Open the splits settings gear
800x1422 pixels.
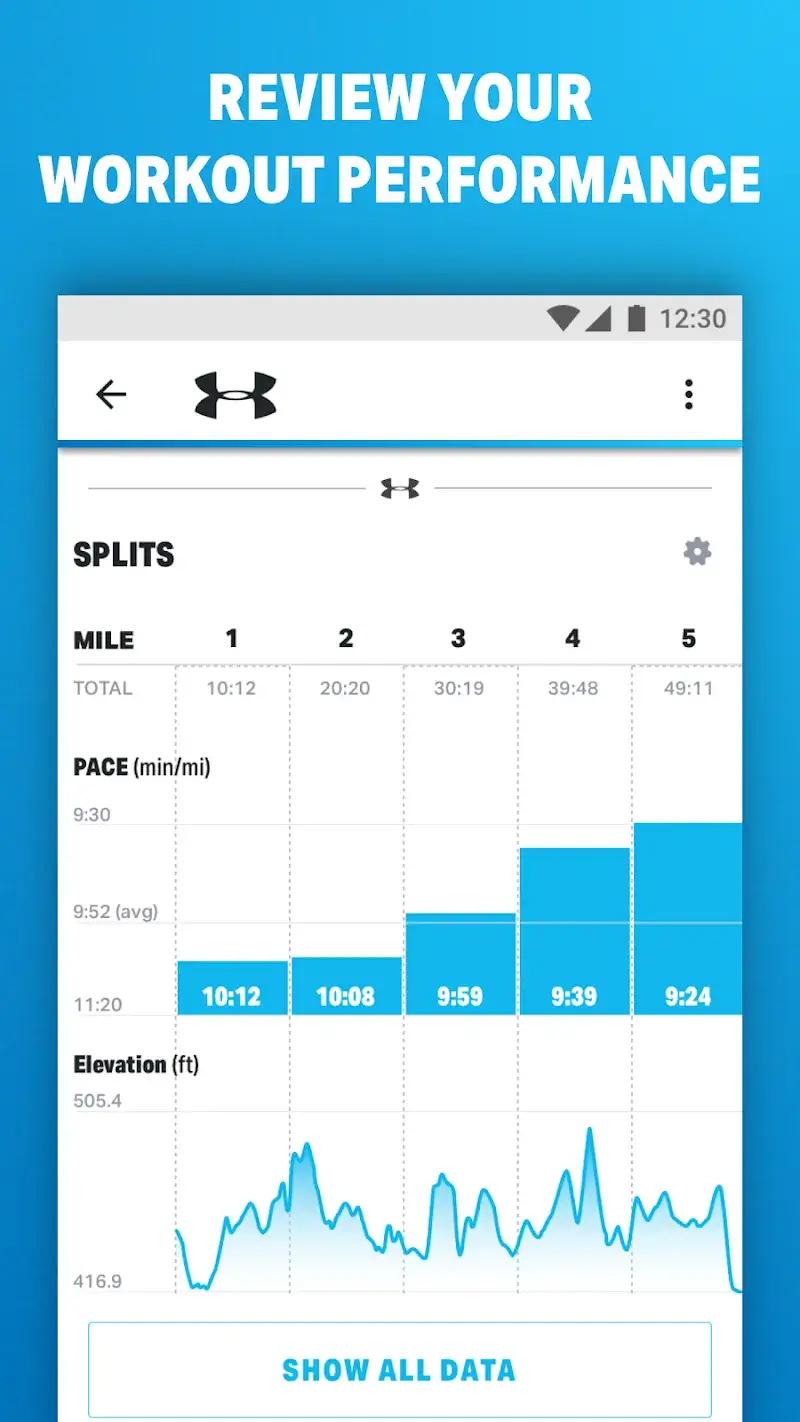tap(697, 552)
